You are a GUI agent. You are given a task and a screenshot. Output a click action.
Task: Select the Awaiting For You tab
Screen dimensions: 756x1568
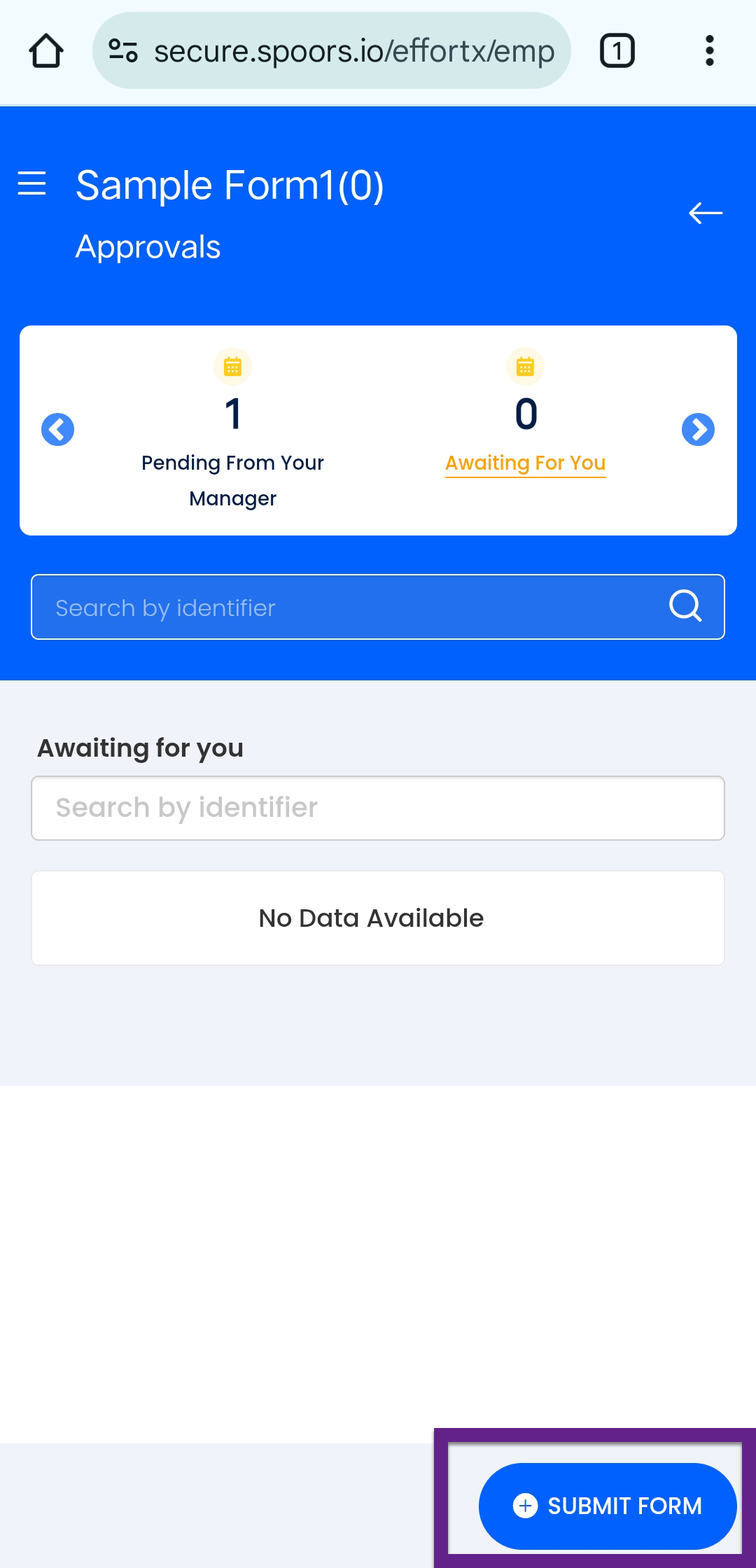point(525,463)
